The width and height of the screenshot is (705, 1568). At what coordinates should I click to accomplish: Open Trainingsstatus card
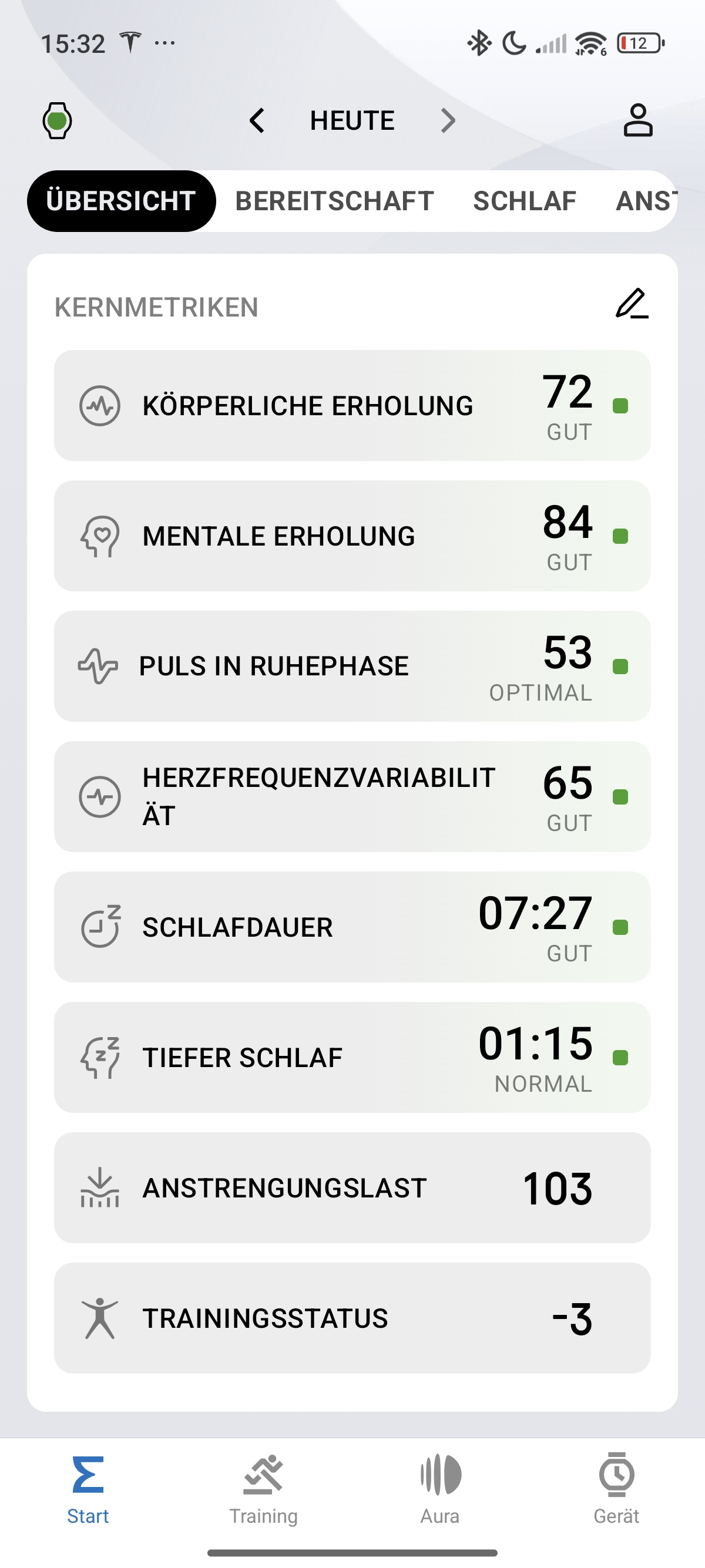point(352,1317)
